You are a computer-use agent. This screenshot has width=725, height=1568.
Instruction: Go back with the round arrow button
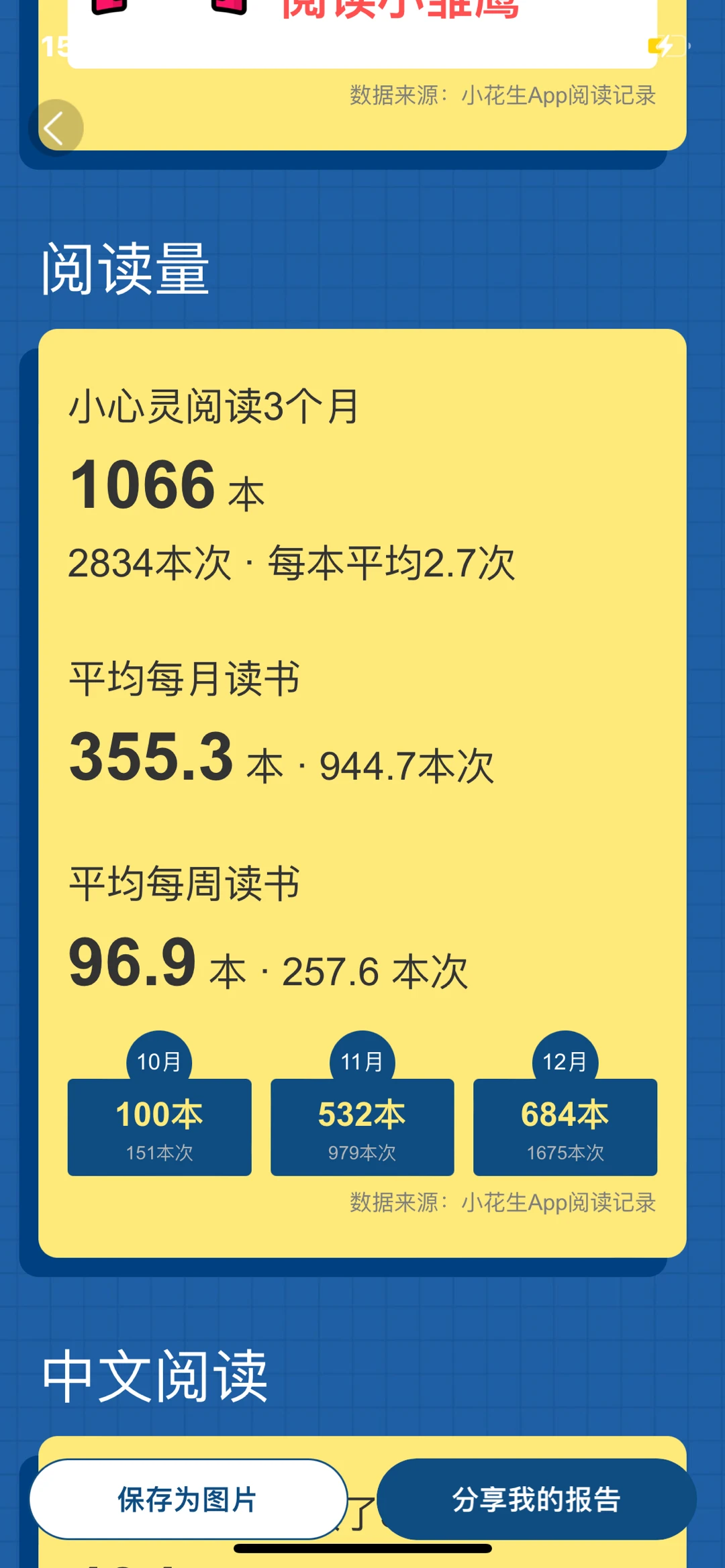coord(56,127)
